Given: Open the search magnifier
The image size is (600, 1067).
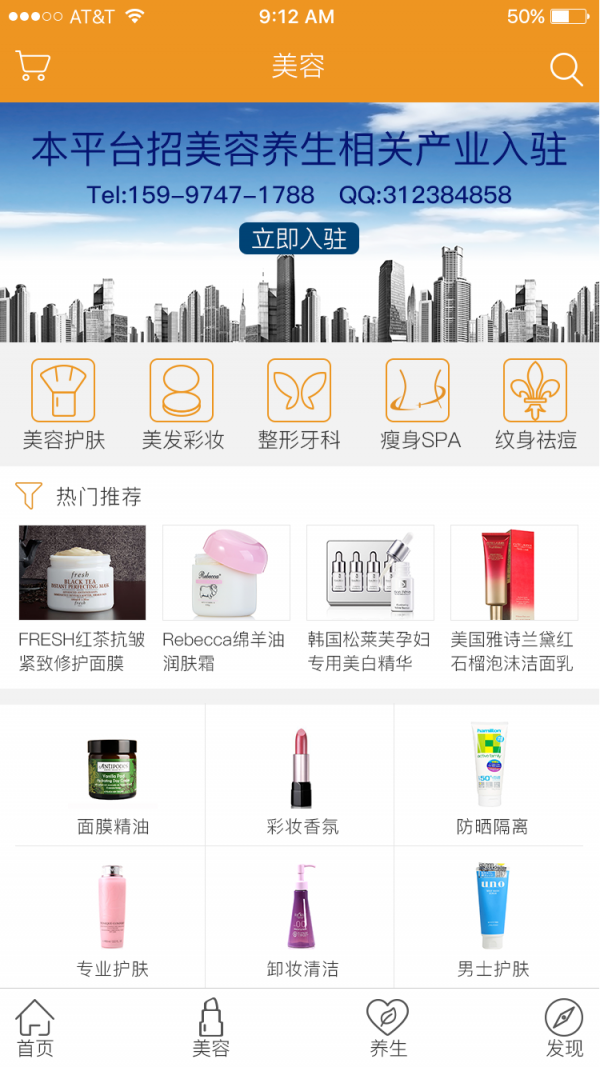Looking at the screenshot, I should coord(565,69).
